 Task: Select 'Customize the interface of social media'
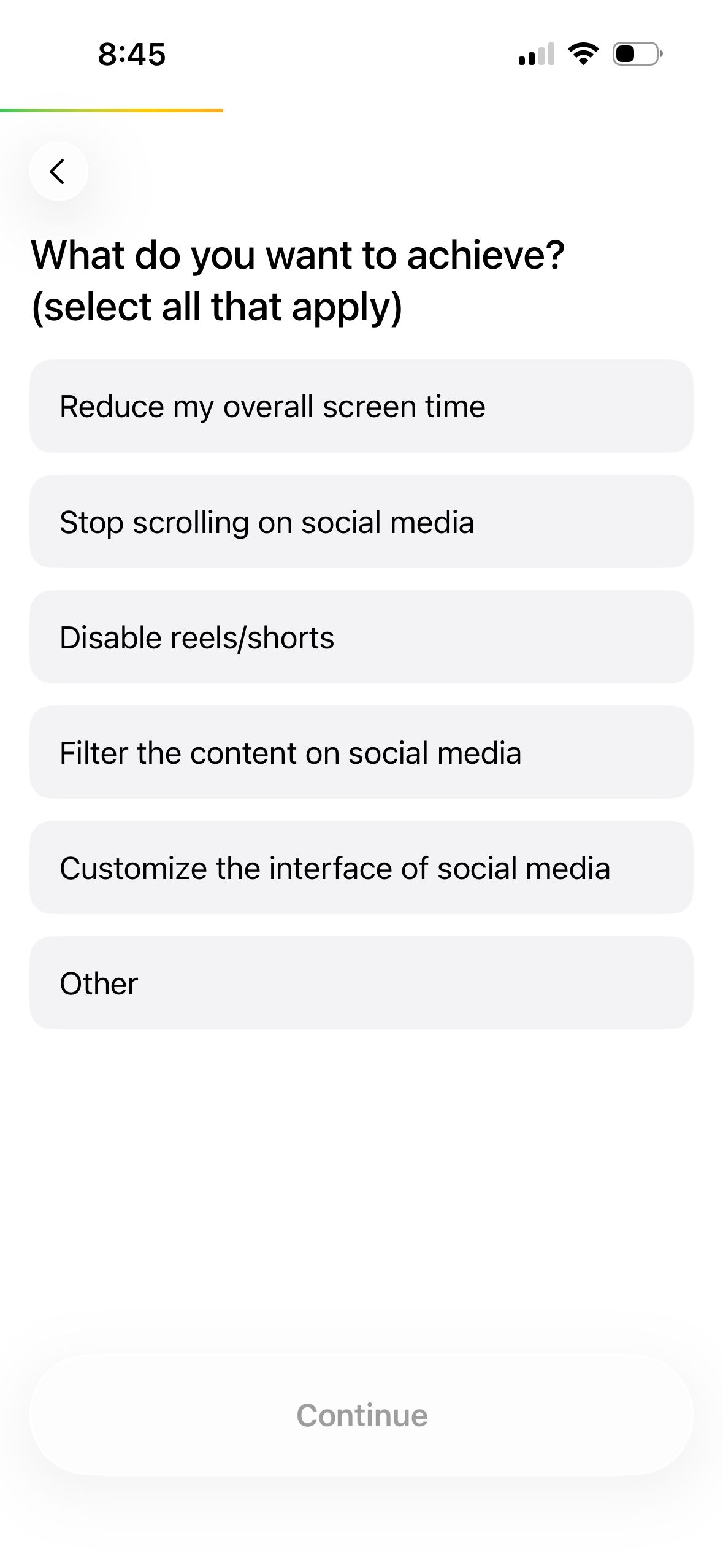361,867
